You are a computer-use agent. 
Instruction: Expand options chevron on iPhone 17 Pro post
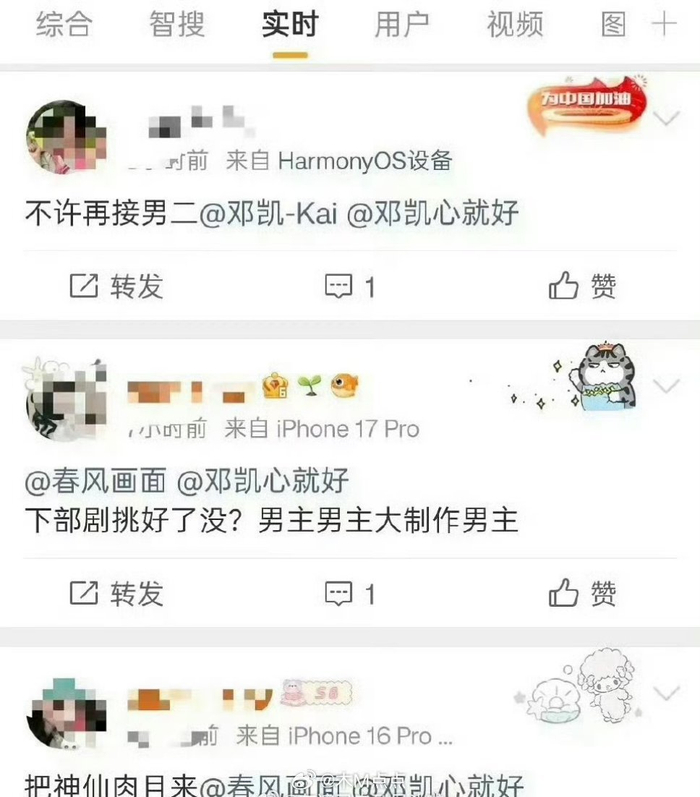[x=666, y=385]
